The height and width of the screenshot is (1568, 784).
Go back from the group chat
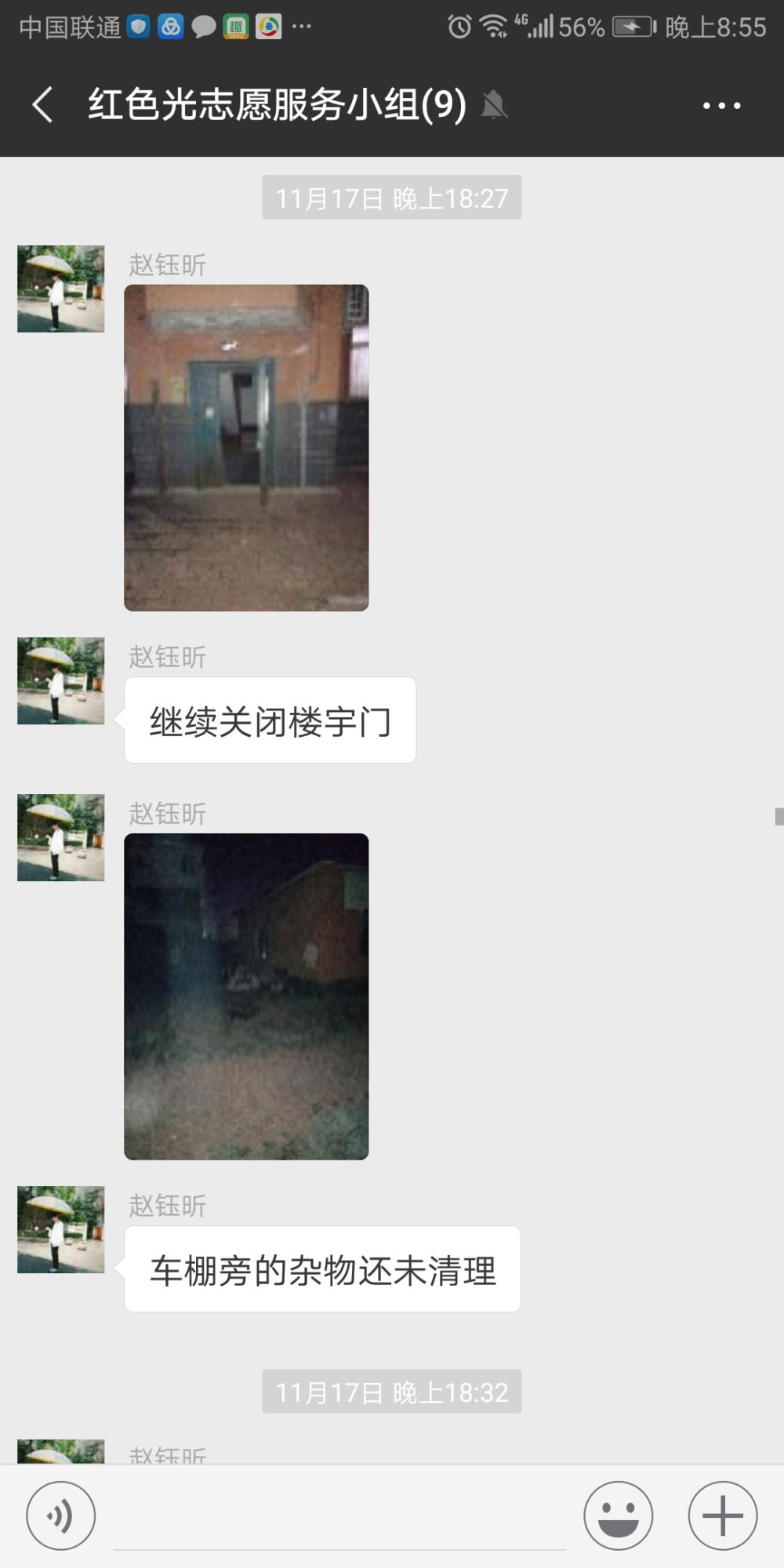pos(43,104)
